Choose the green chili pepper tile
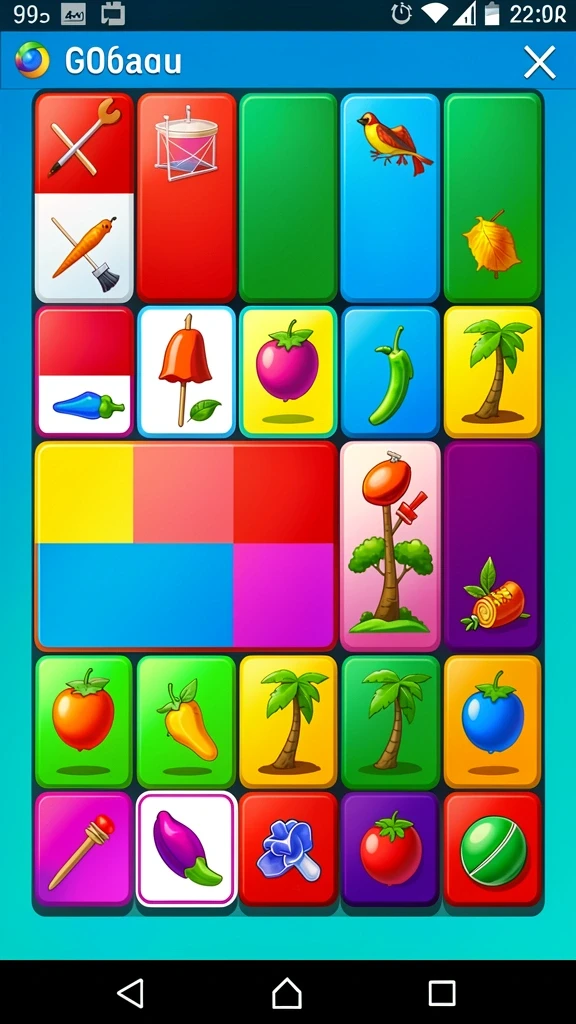Viewport: 576px width, 1024px height. [x=391, y=372]
